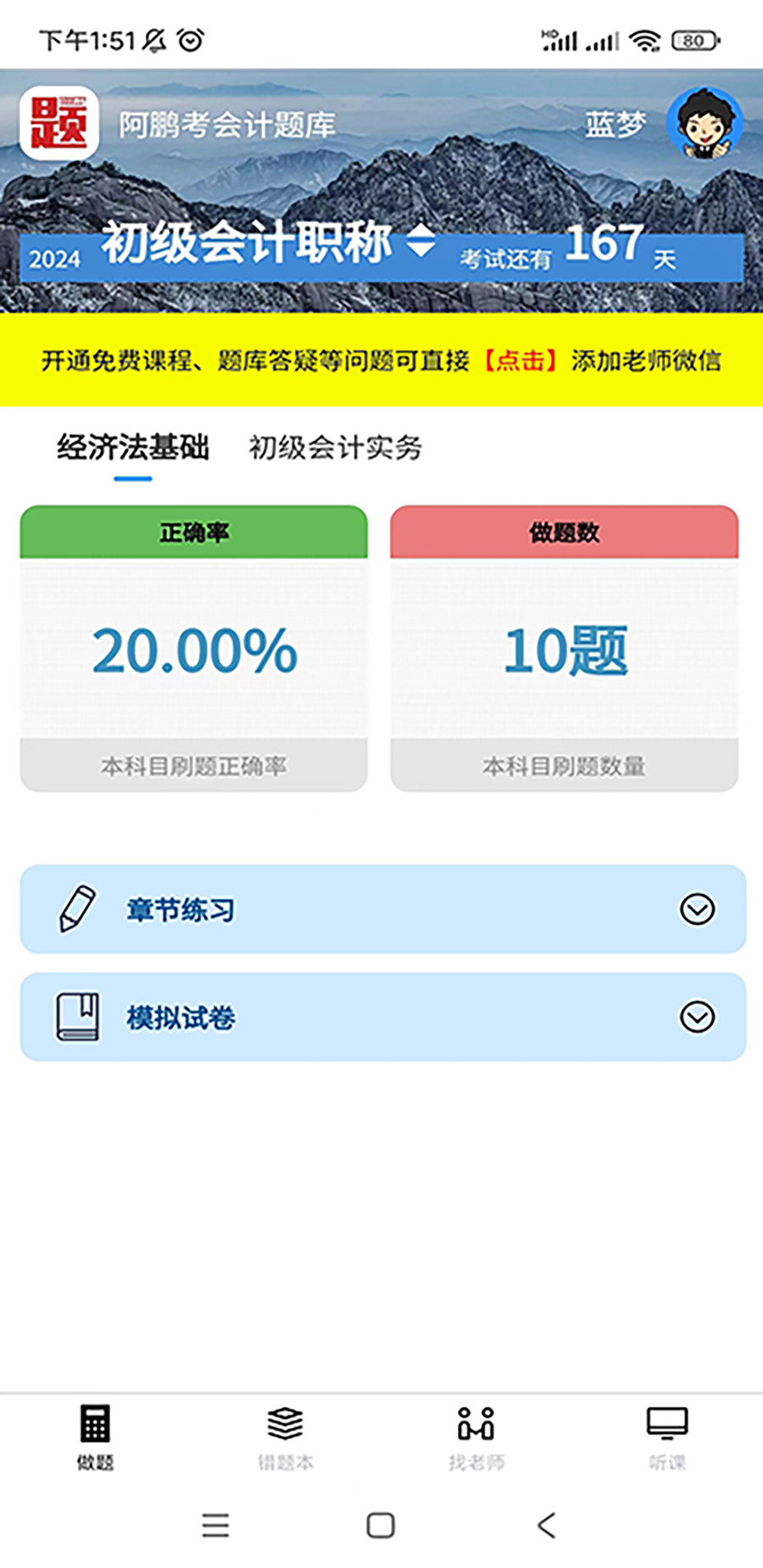This screenshot has width=763, height=1568.
Task: Open the 找老师 bottom tab
Action: coord(476,1437)
